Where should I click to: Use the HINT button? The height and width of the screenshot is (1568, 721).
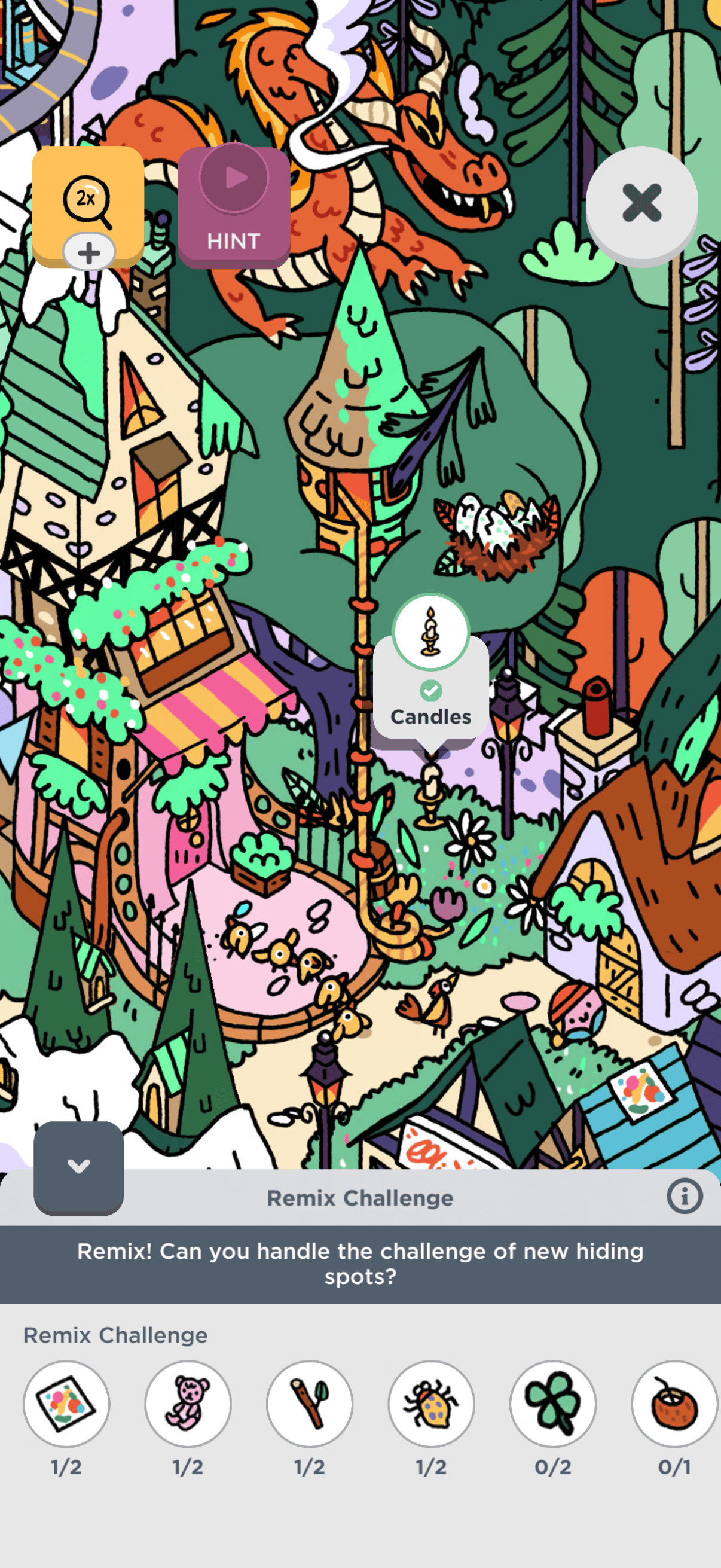pyautogui.click(x=234, y=207)
